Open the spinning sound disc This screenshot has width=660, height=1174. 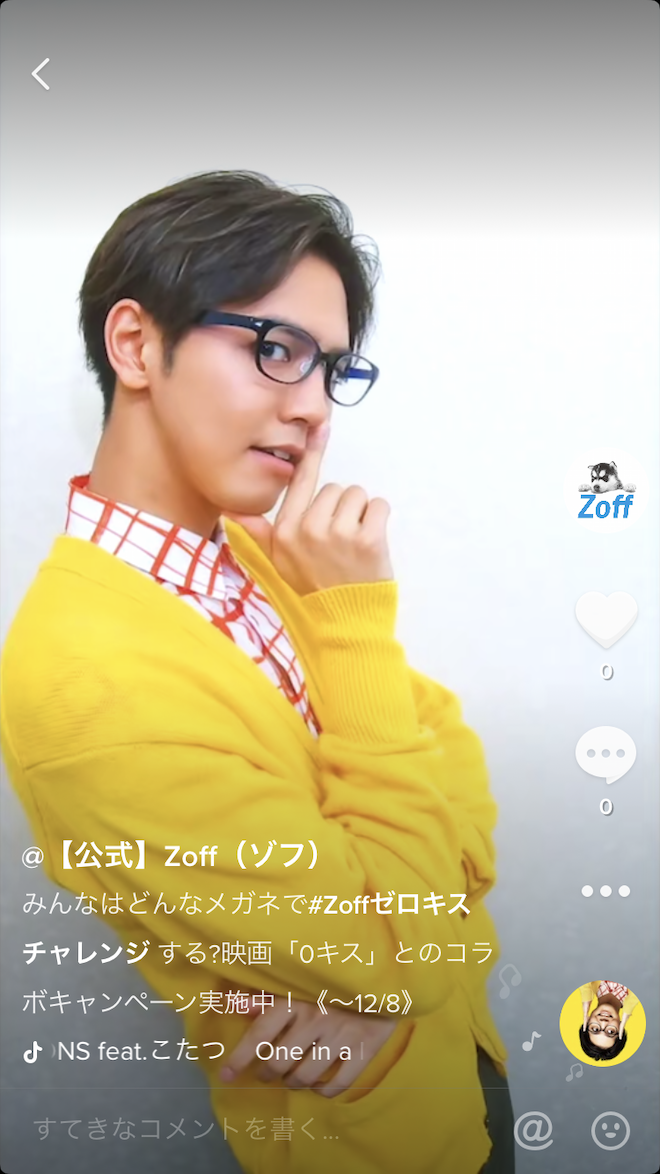[x=602, y=1023]
